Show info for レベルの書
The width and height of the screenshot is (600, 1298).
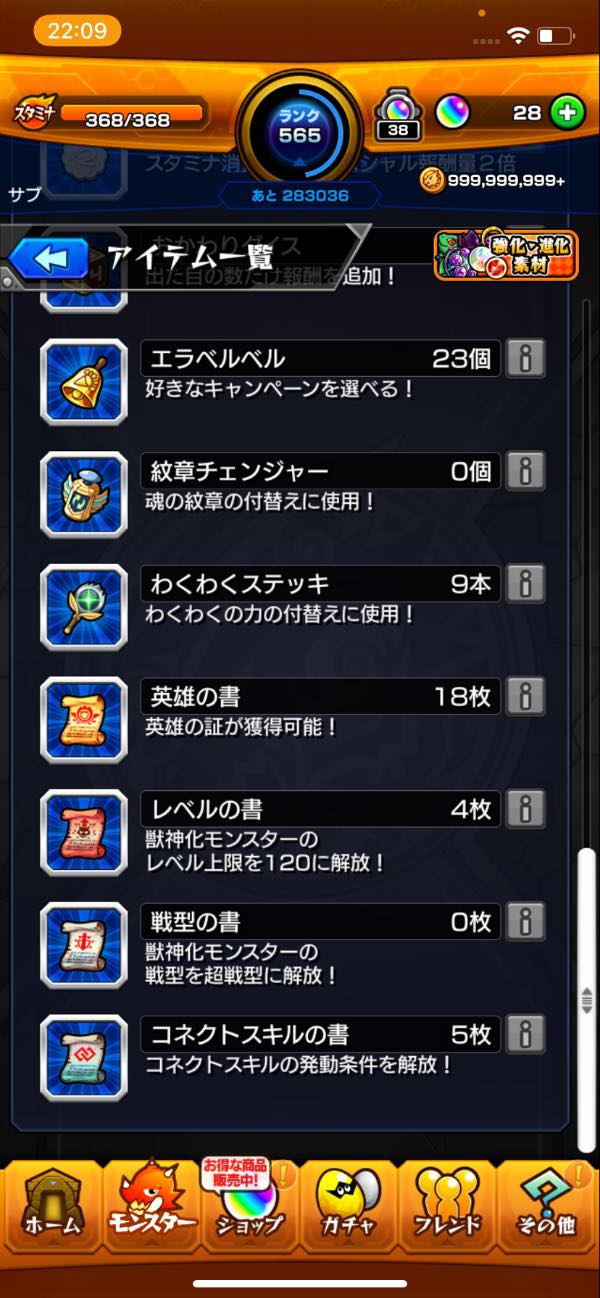tap(526, 809)
